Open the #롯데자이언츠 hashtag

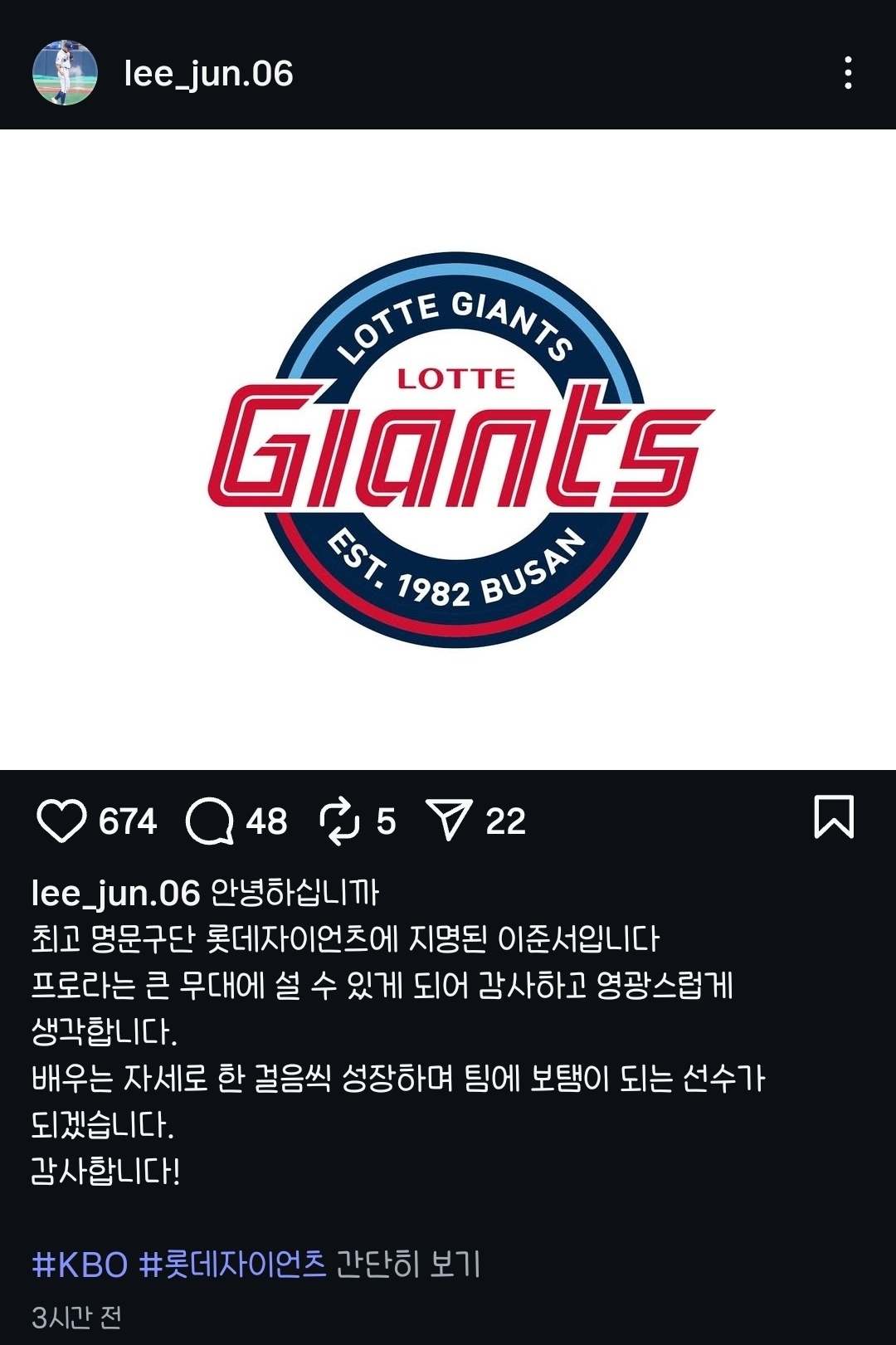233,1265
